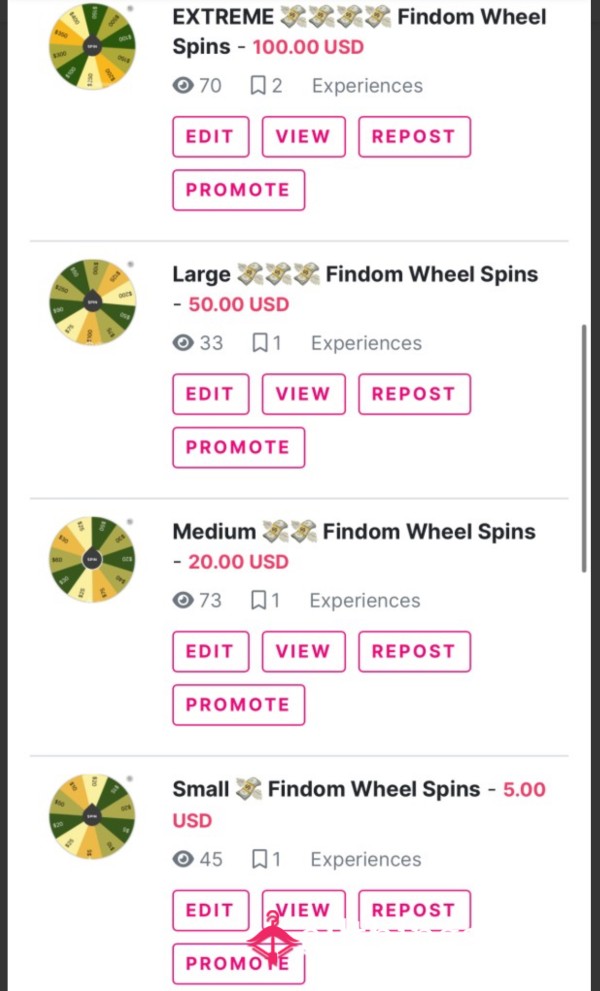Repost the Small Findom Wheel Spins listing

click(x=414, y=910)
